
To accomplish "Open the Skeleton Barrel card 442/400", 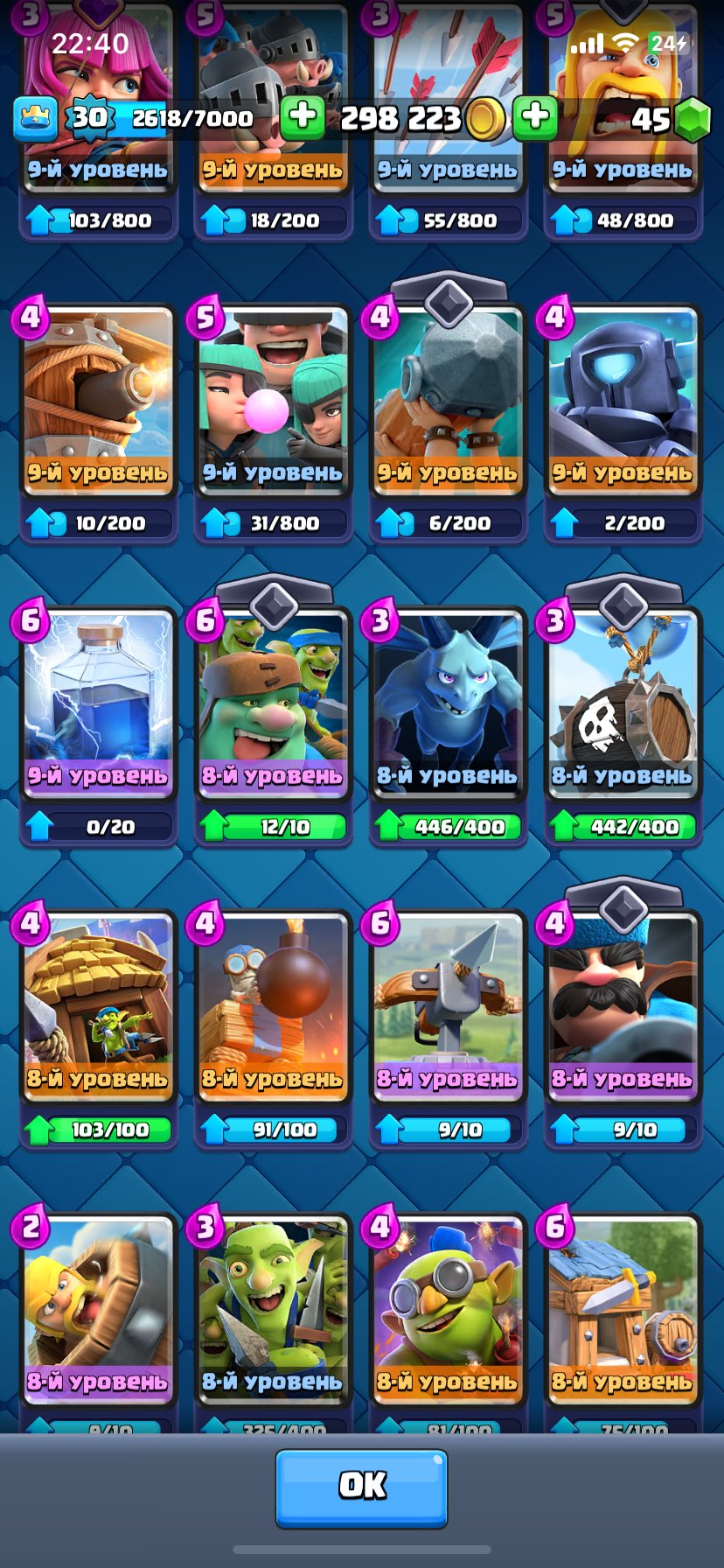I will point(623,705).
